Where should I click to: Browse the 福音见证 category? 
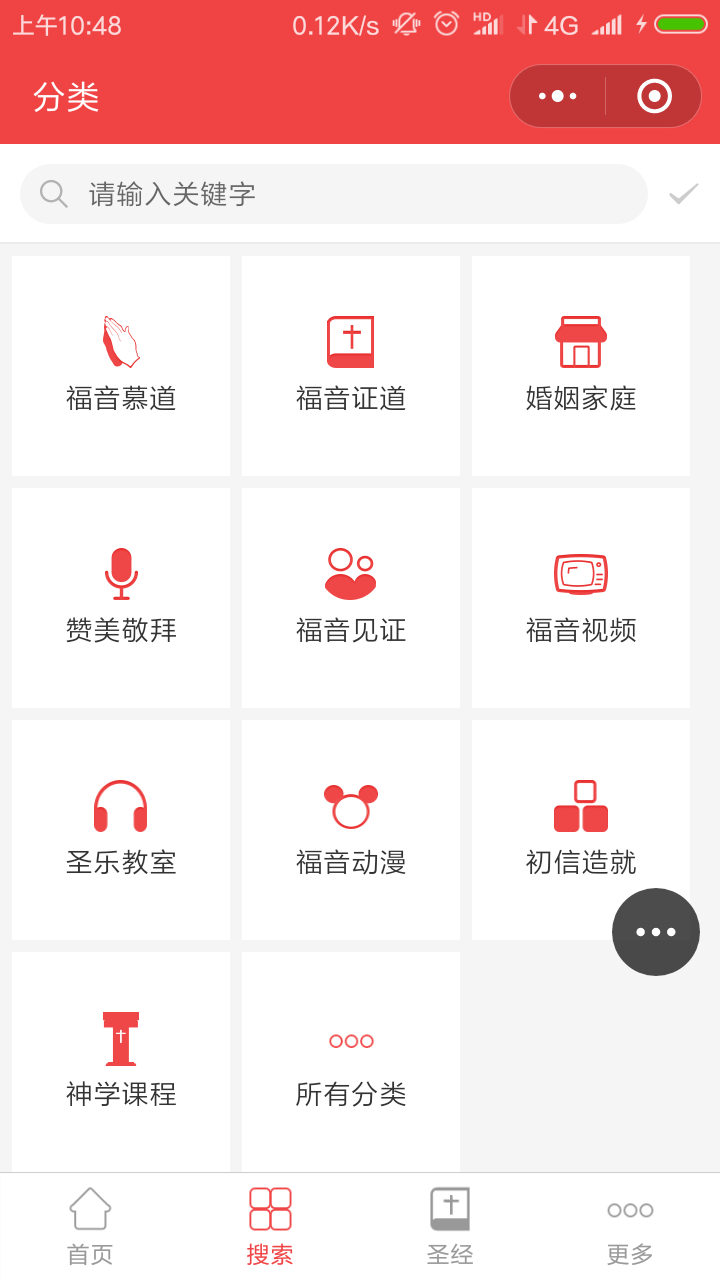(351, 598)
